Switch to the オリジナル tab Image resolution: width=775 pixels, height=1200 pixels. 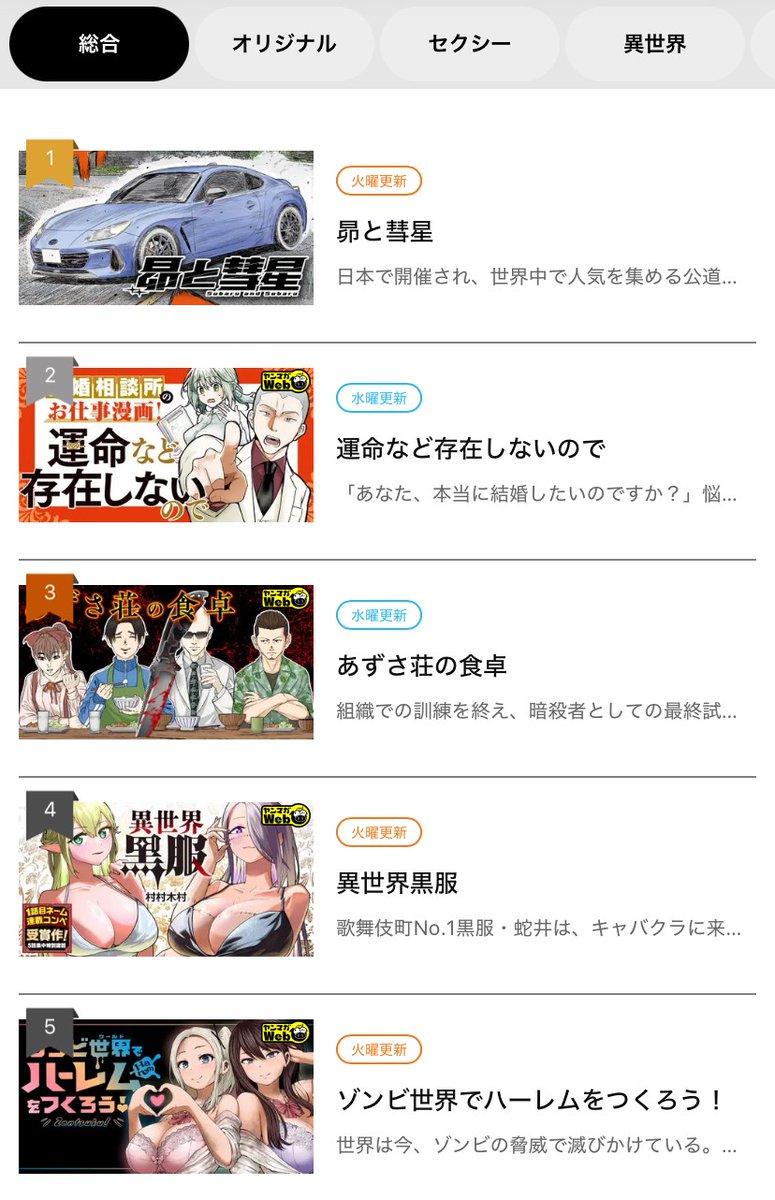(283, 44)
